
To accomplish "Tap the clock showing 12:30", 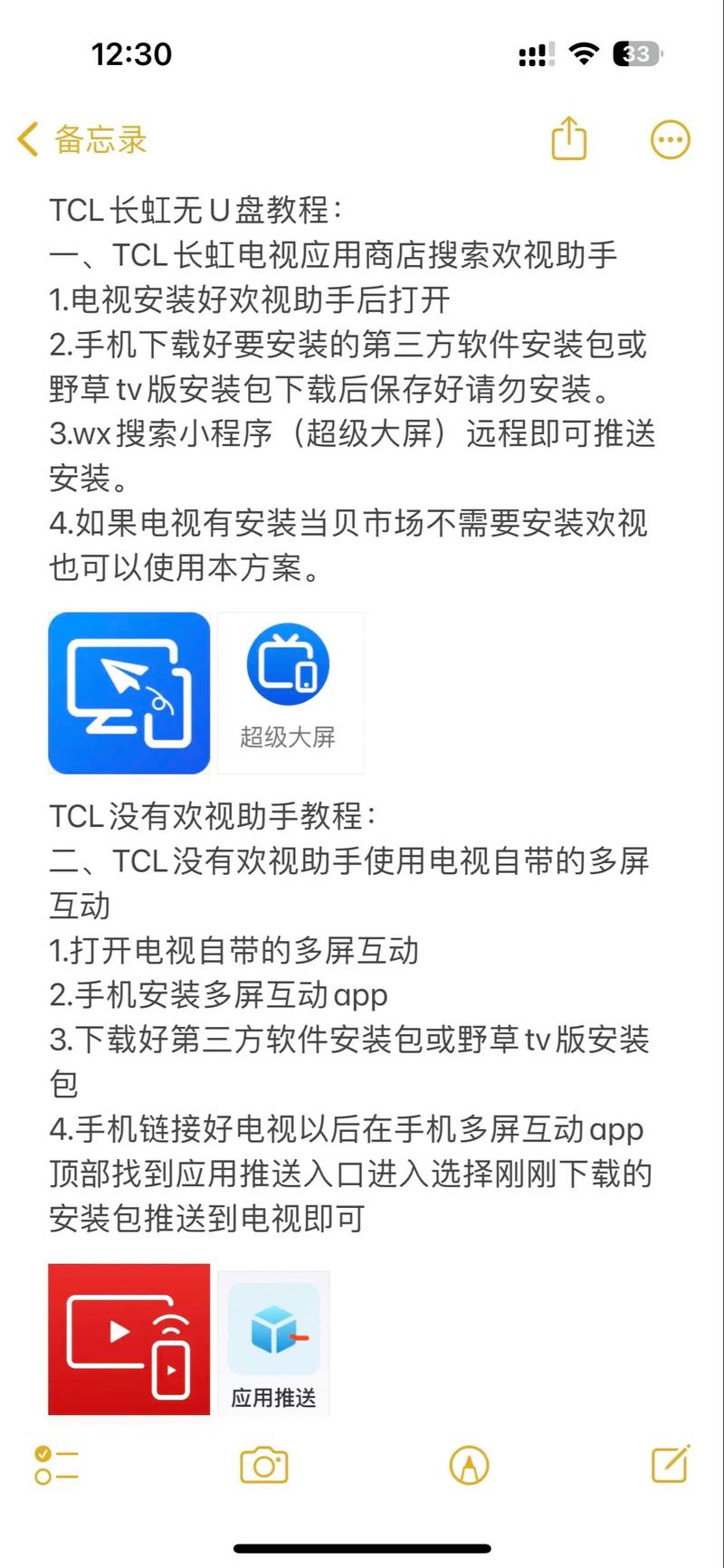I will [131, 54].
